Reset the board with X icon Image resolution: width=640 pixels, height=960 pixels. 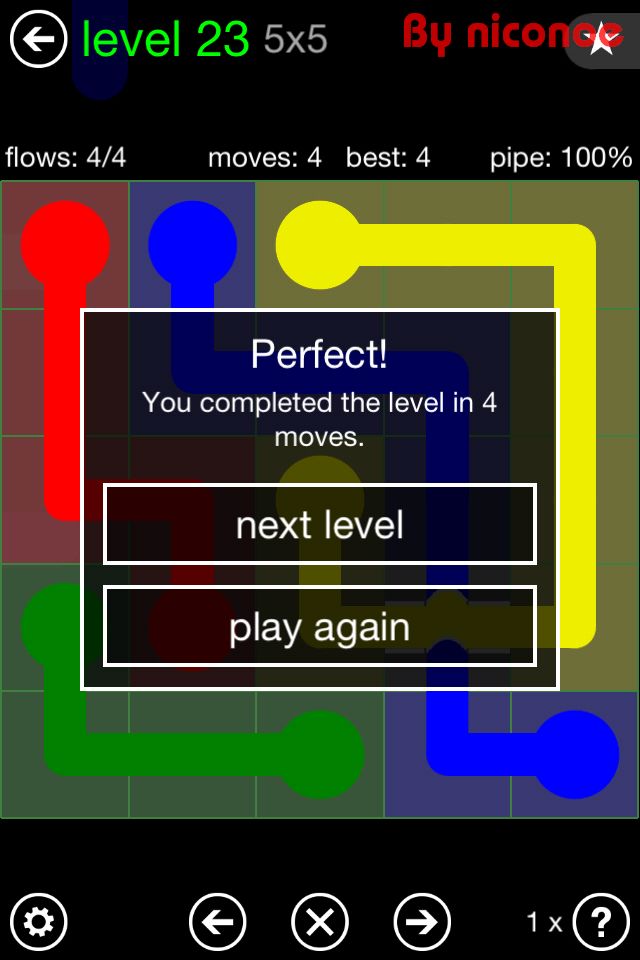[320, 921]
